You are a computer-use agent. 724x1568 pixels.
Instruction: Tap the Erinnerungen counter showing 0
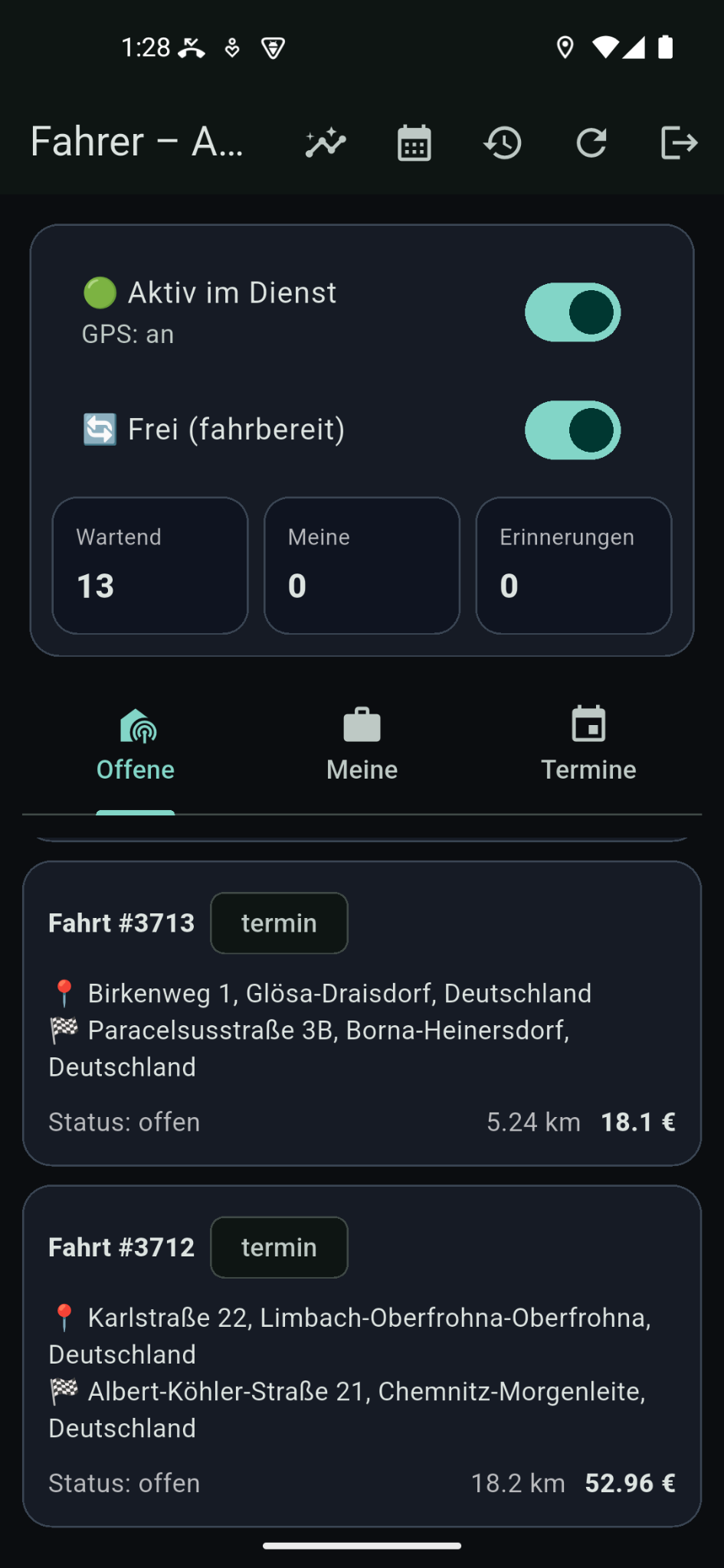click(x=573, y=565)
